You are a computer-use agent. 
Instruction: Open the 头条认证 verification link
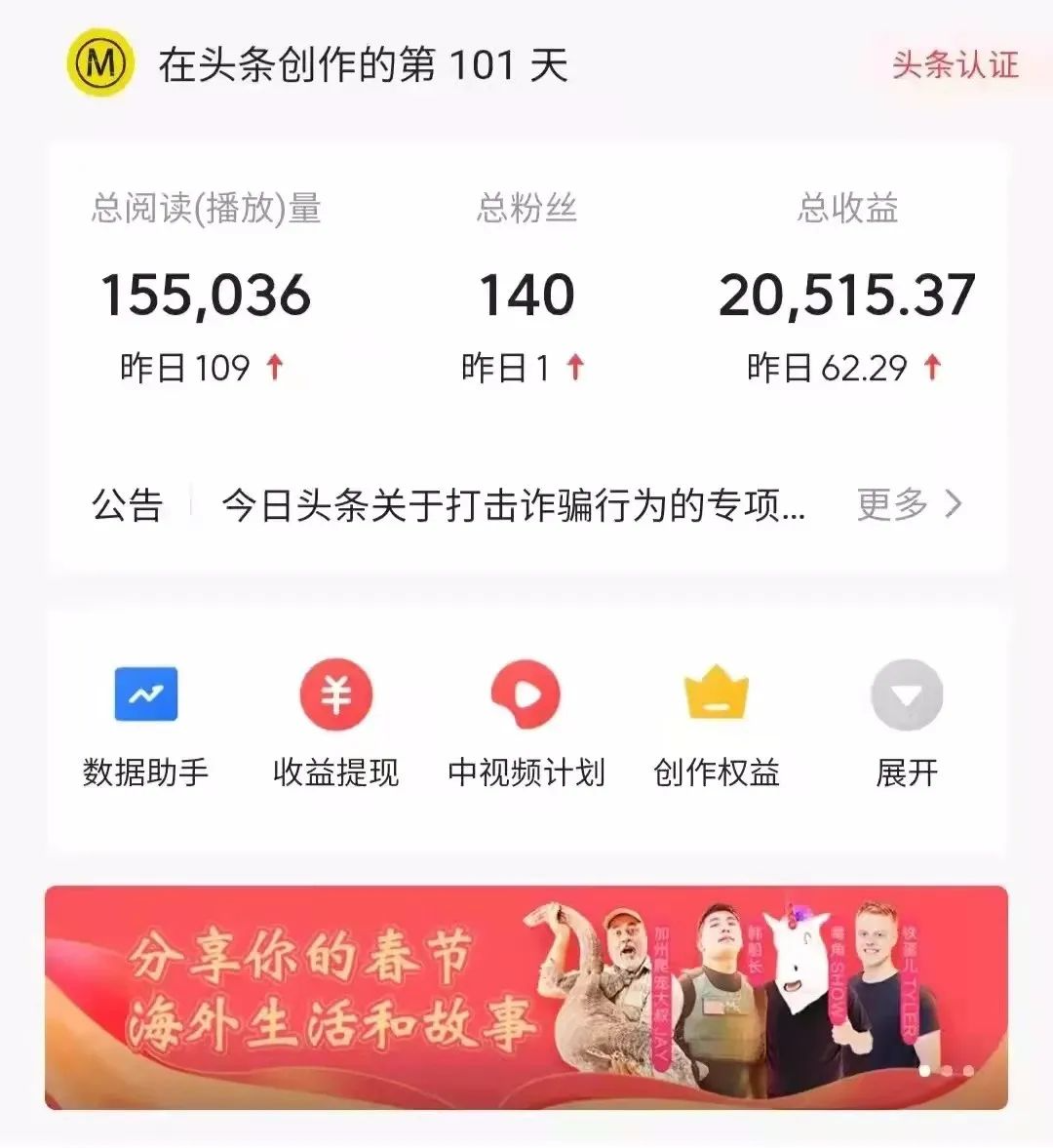click(x=954, y=64)
